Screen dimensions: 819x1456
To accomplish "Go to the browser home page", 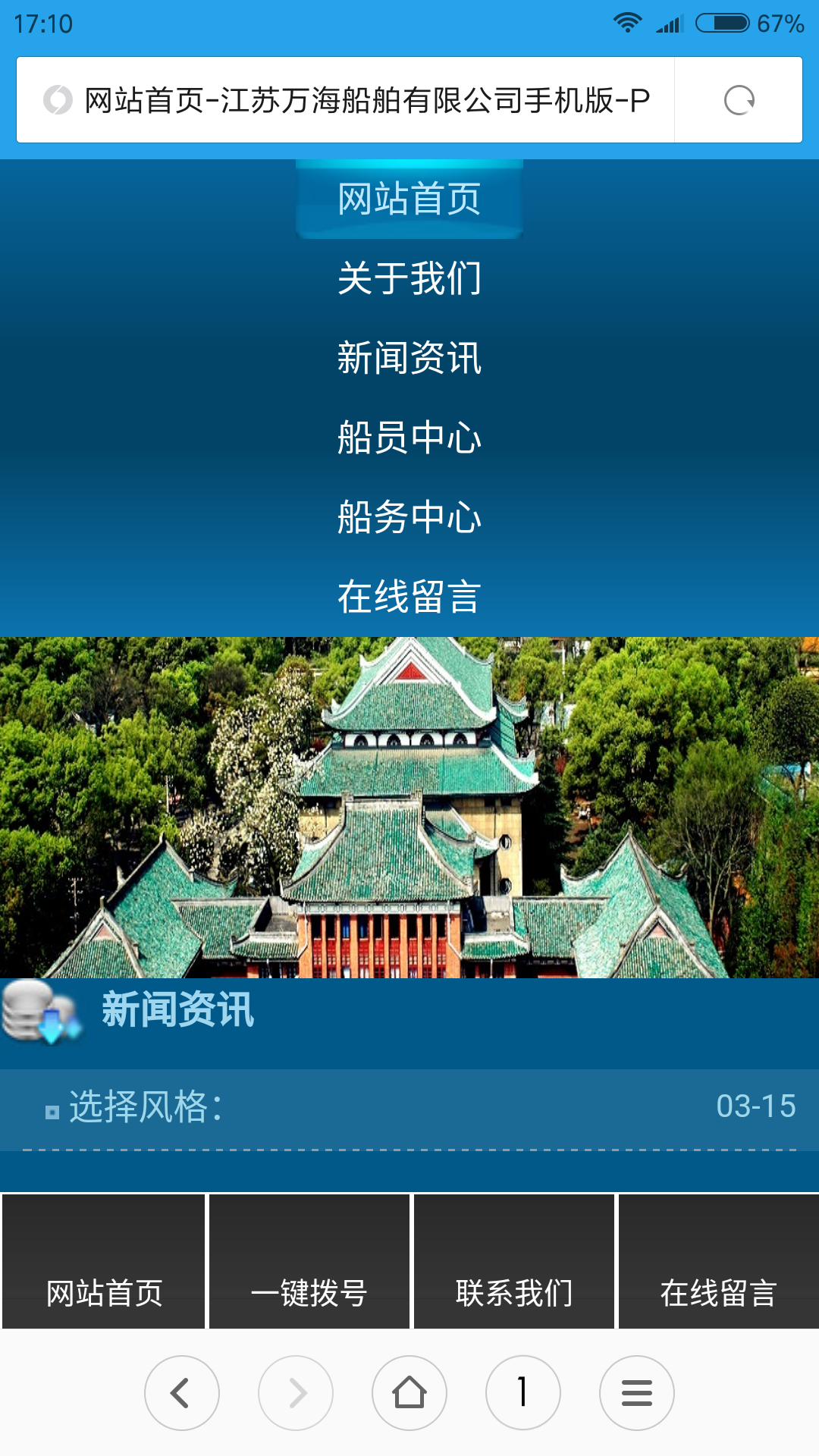I will tap(409, 1393).
